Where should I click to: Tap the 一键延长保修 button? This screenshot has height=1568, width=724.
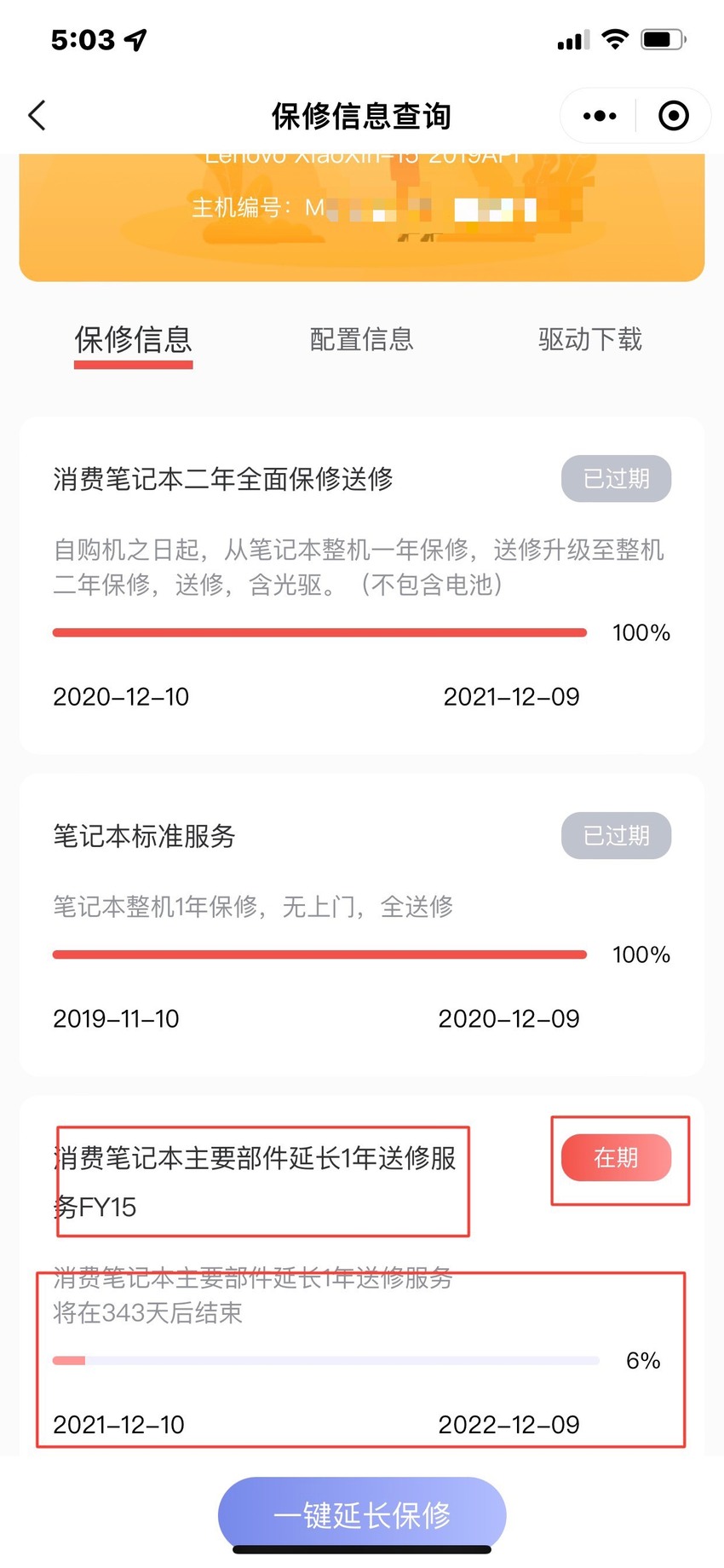coord(362,1514)
